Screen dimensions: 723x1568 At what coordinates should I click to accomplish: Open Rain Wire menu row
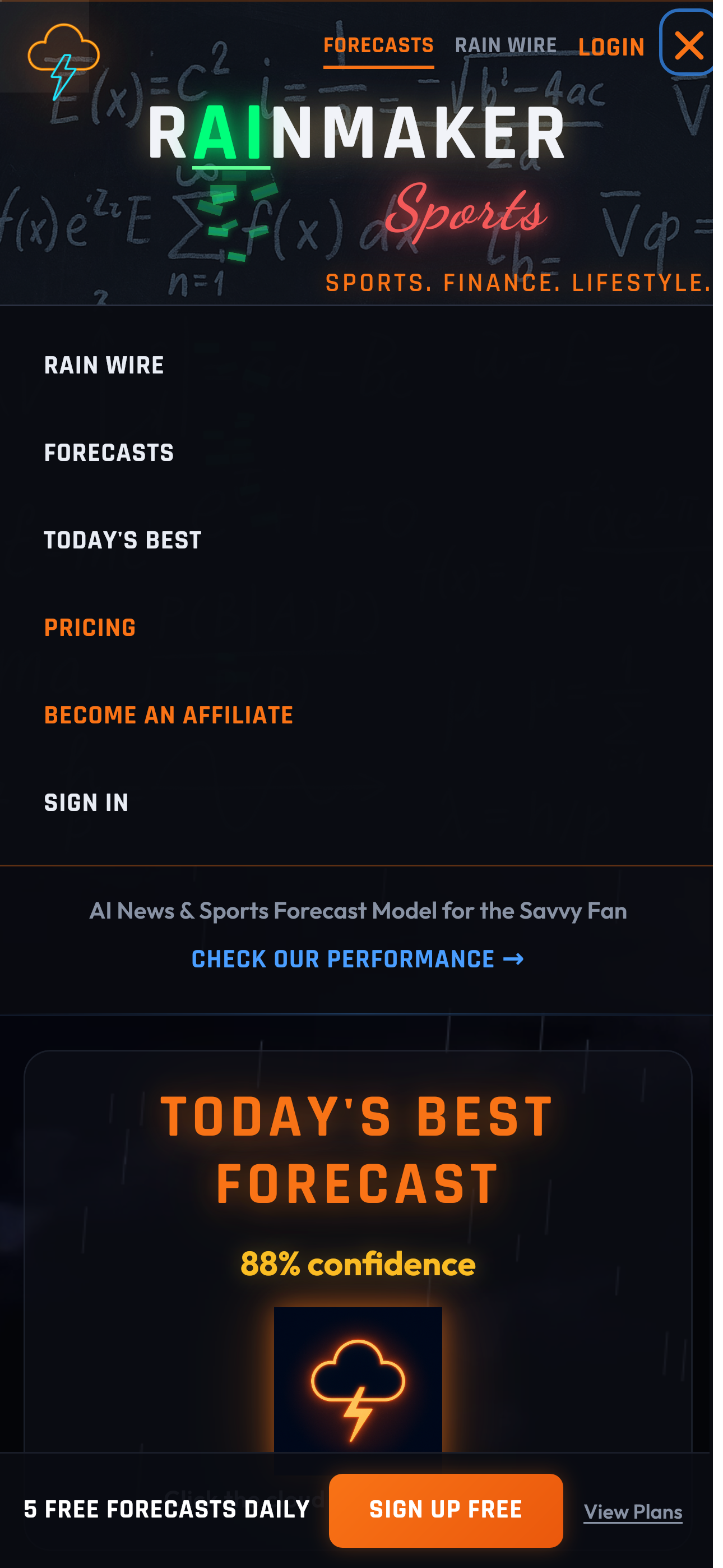(x=104, y=366)
